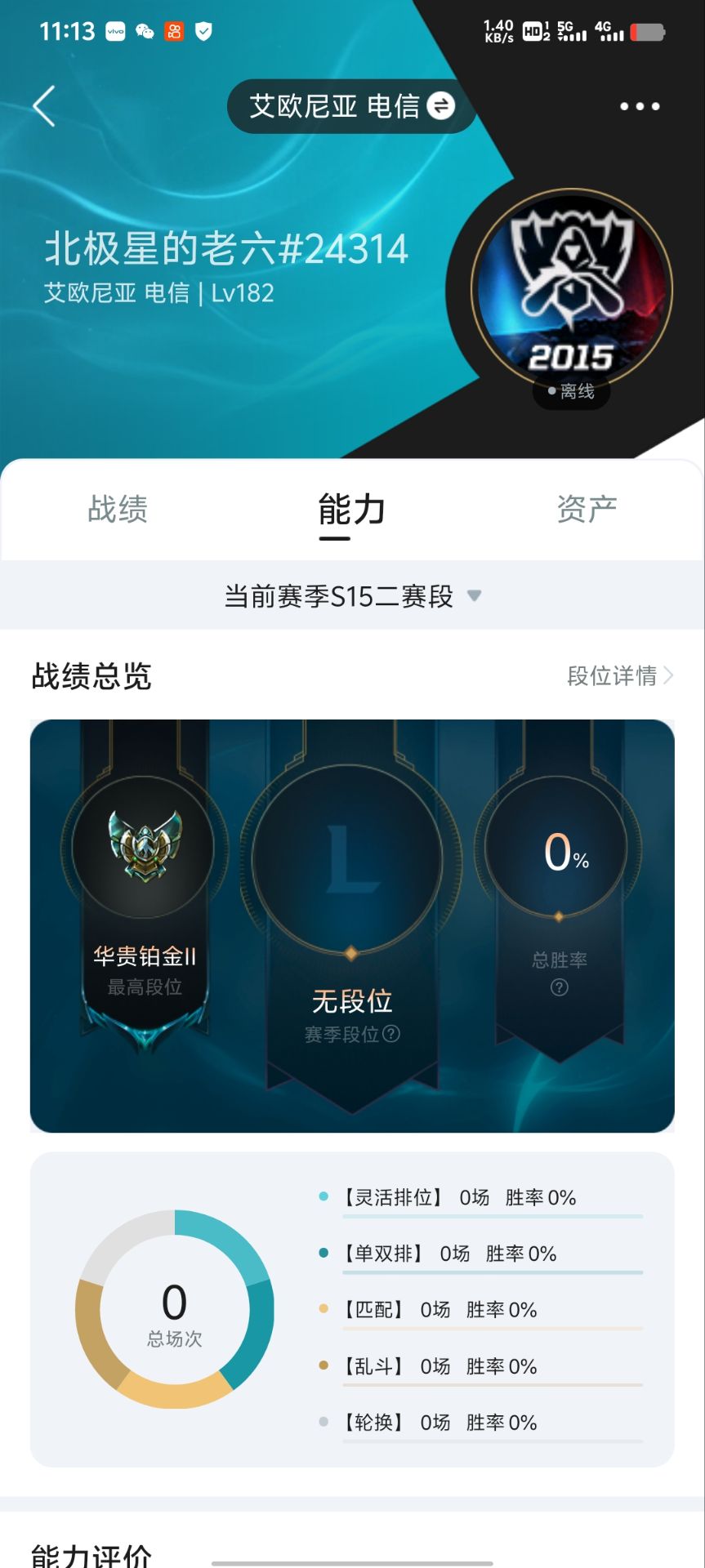Viewport: 705px width, 1568px height.
Task: Tap help icon under 总胜率
Action: point(560,987)
